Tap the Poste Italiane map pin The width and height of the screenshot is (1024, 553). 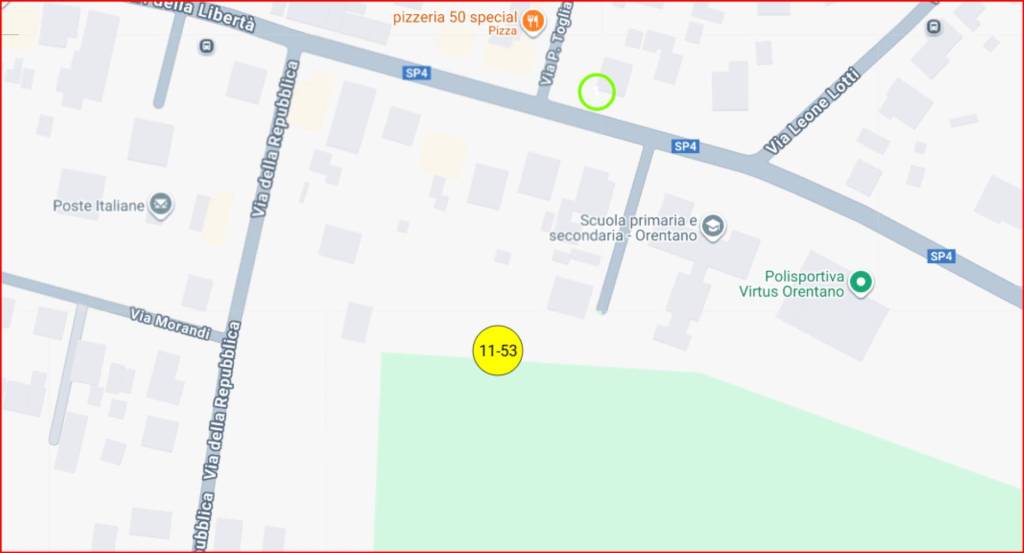click(160, 206)
